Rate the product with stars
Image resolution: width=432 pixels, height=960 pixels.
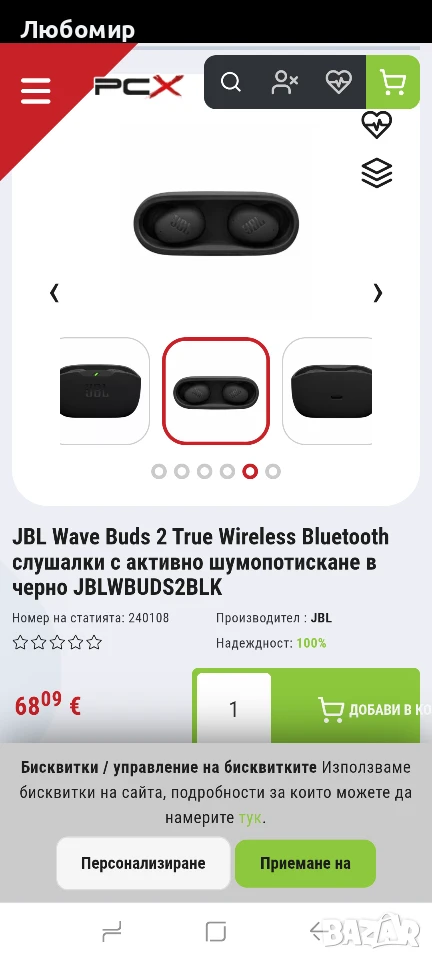57,642
